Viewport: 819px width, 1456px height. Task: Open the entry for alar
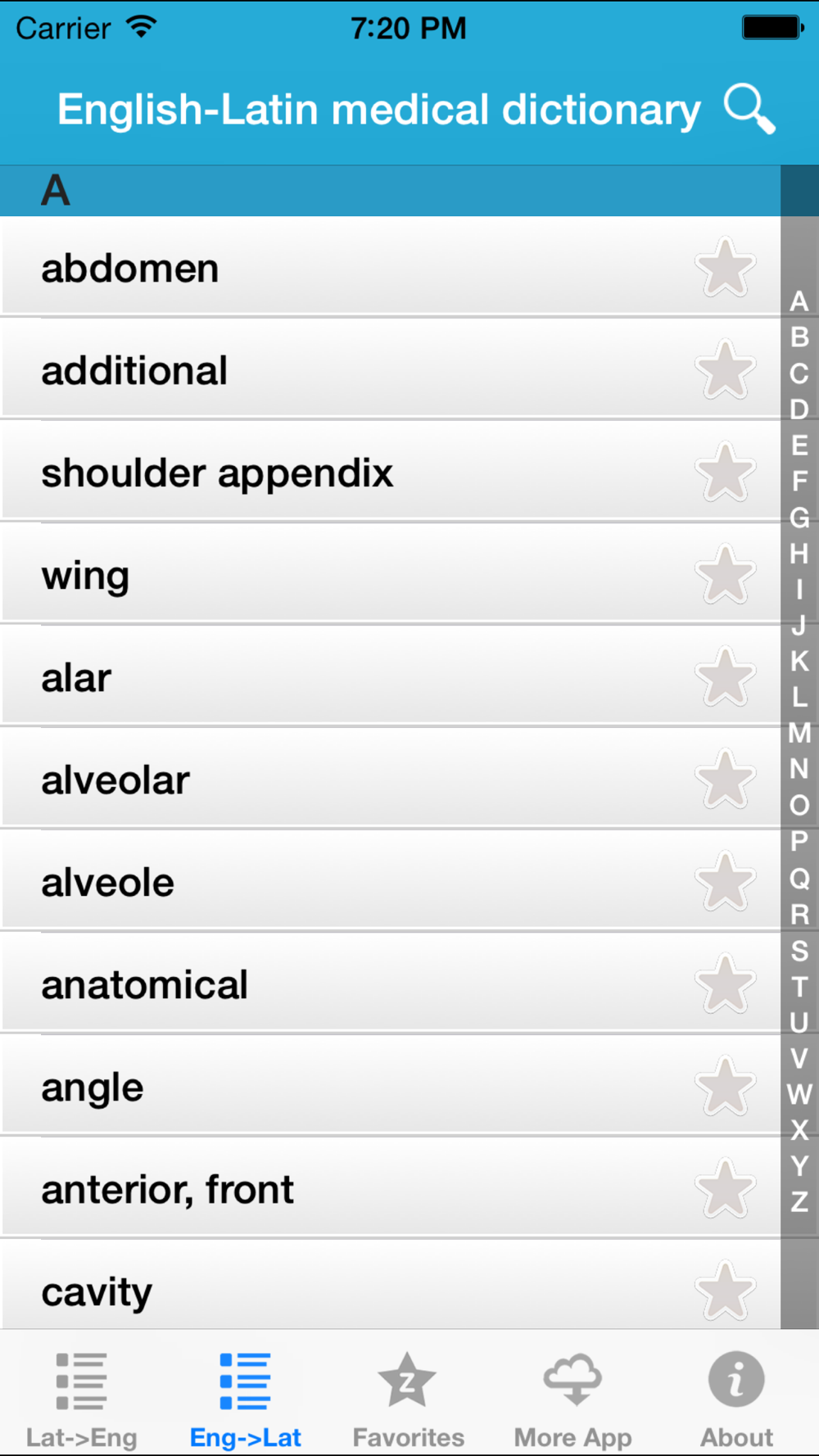(x=390, y=677)
